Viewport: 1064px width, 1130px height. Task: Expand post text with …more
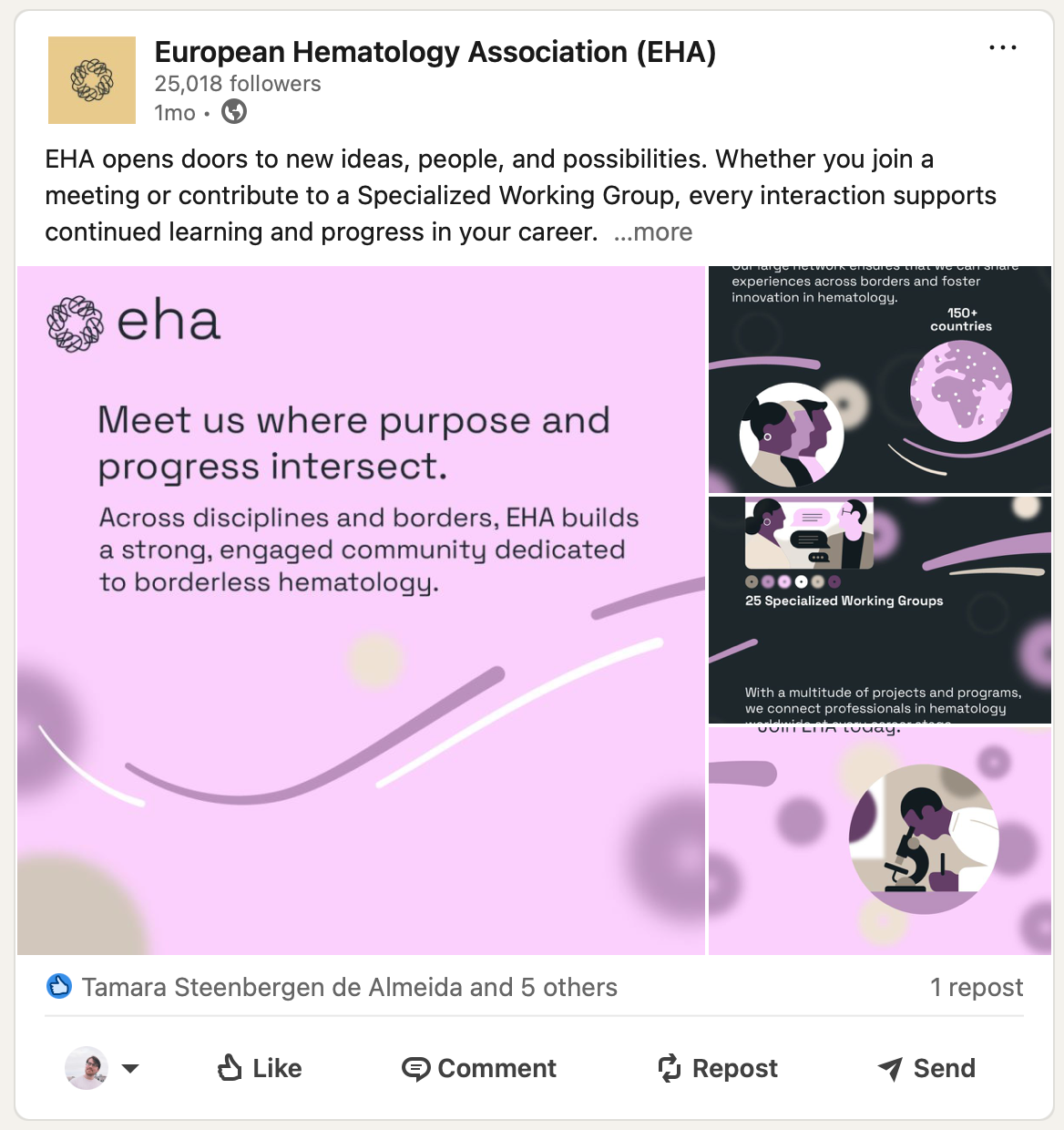tap(653, 232)
